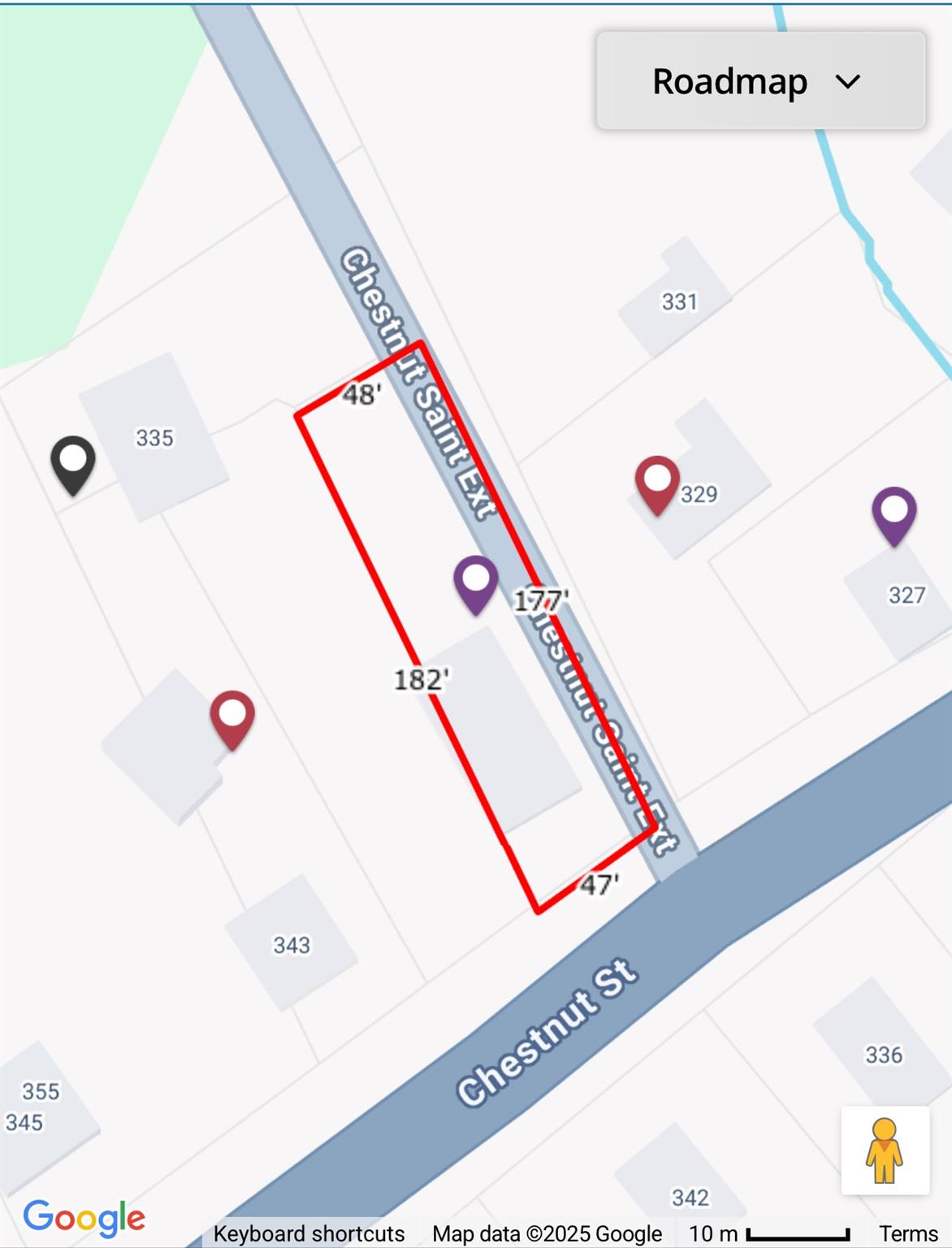Image resolution: width=952 pixels, height=1248 pixels.
Task: Open the Roadmap map type dropdown
Action: (760, 81)
